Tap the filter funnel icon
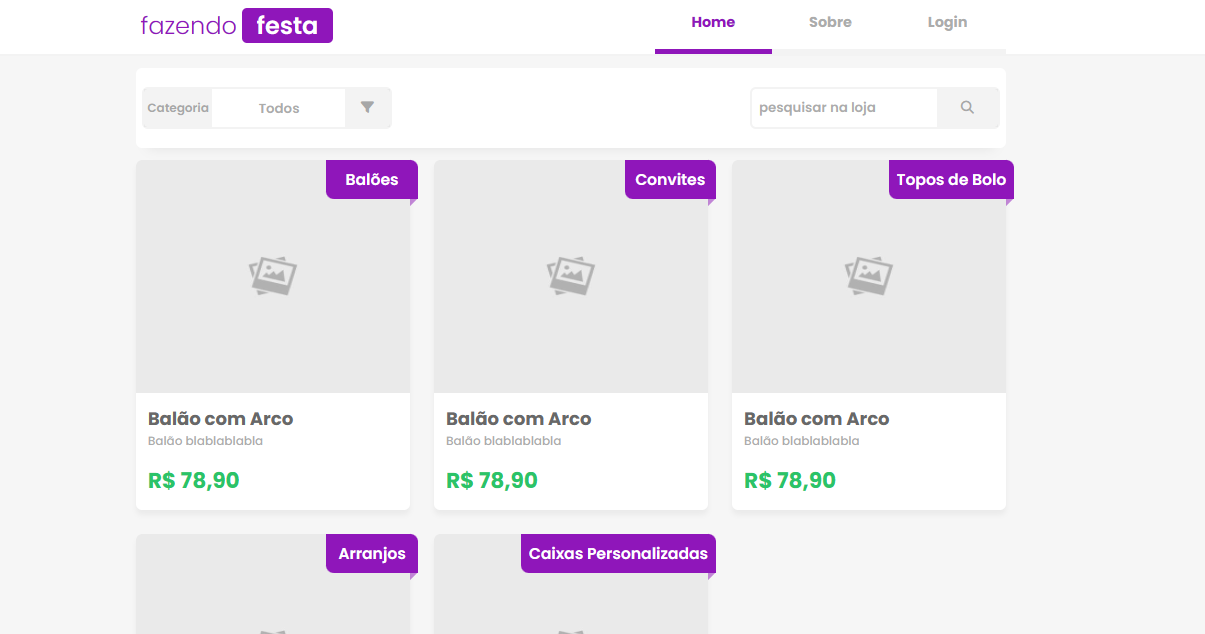Image resolution: width=1205 pixels, height=634 pixels. [x=367, y=108]
